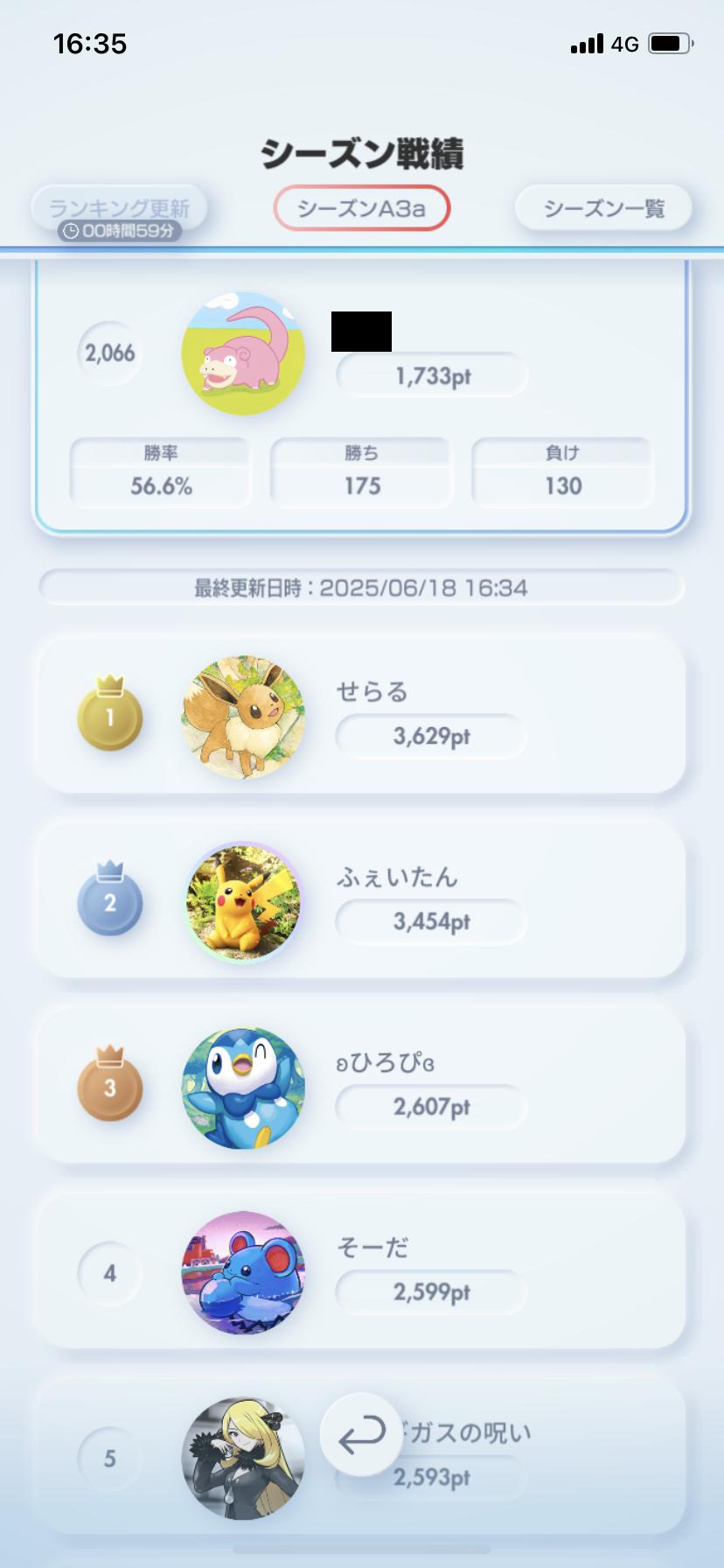Tap the back arrow floating button
This screenshot has height=1568, width=724.
(x=361, y=1434)
